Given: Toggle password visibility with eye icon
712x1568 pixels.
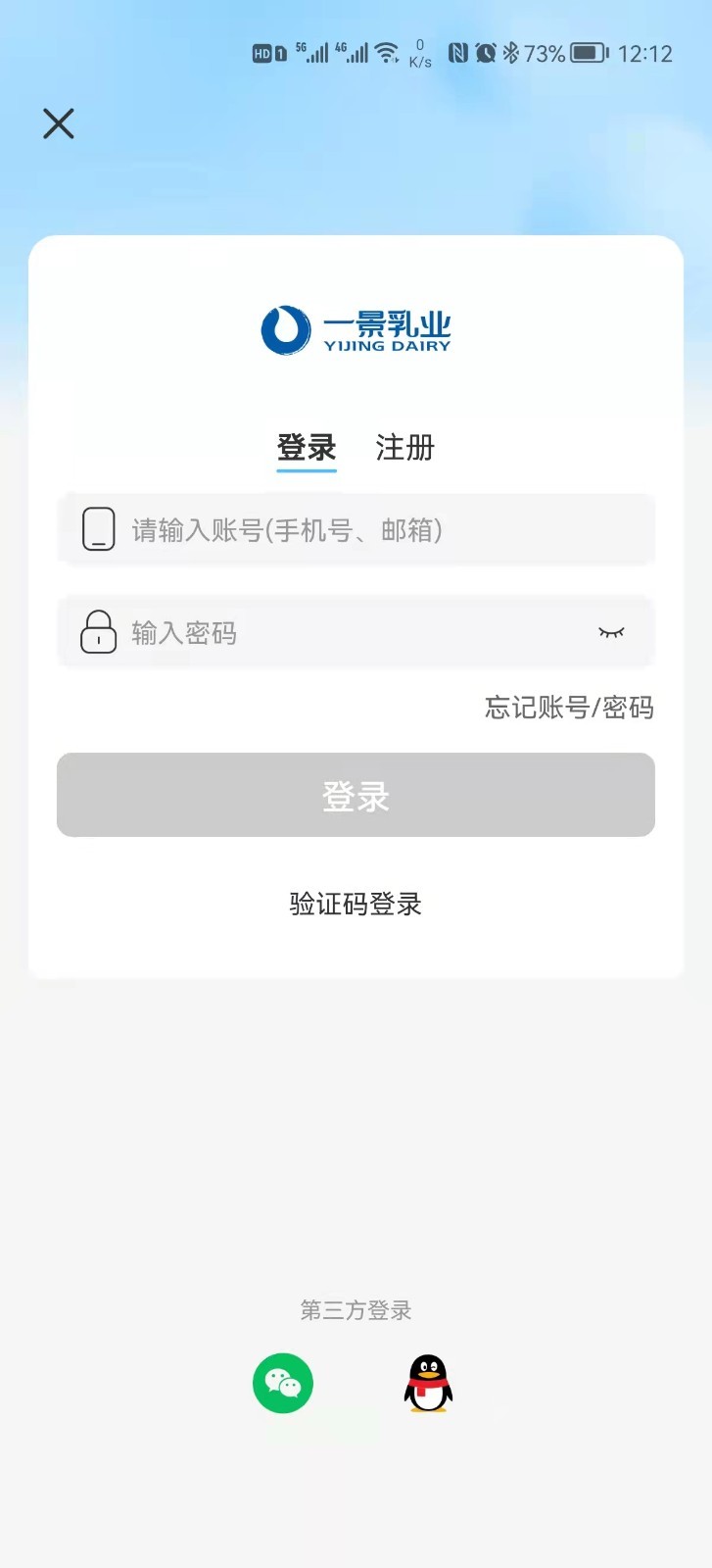Looking at the screenshot, I should pos(611,633).
